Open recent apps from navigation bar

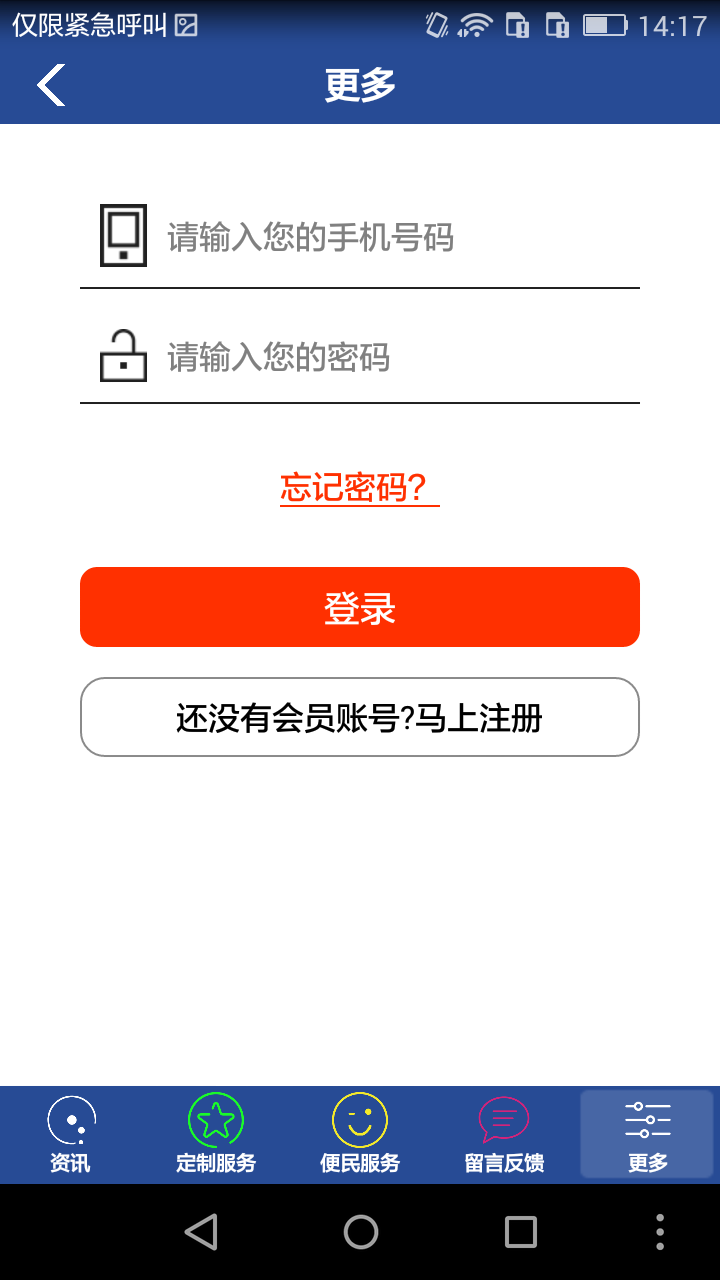(x=521, y=1232)
